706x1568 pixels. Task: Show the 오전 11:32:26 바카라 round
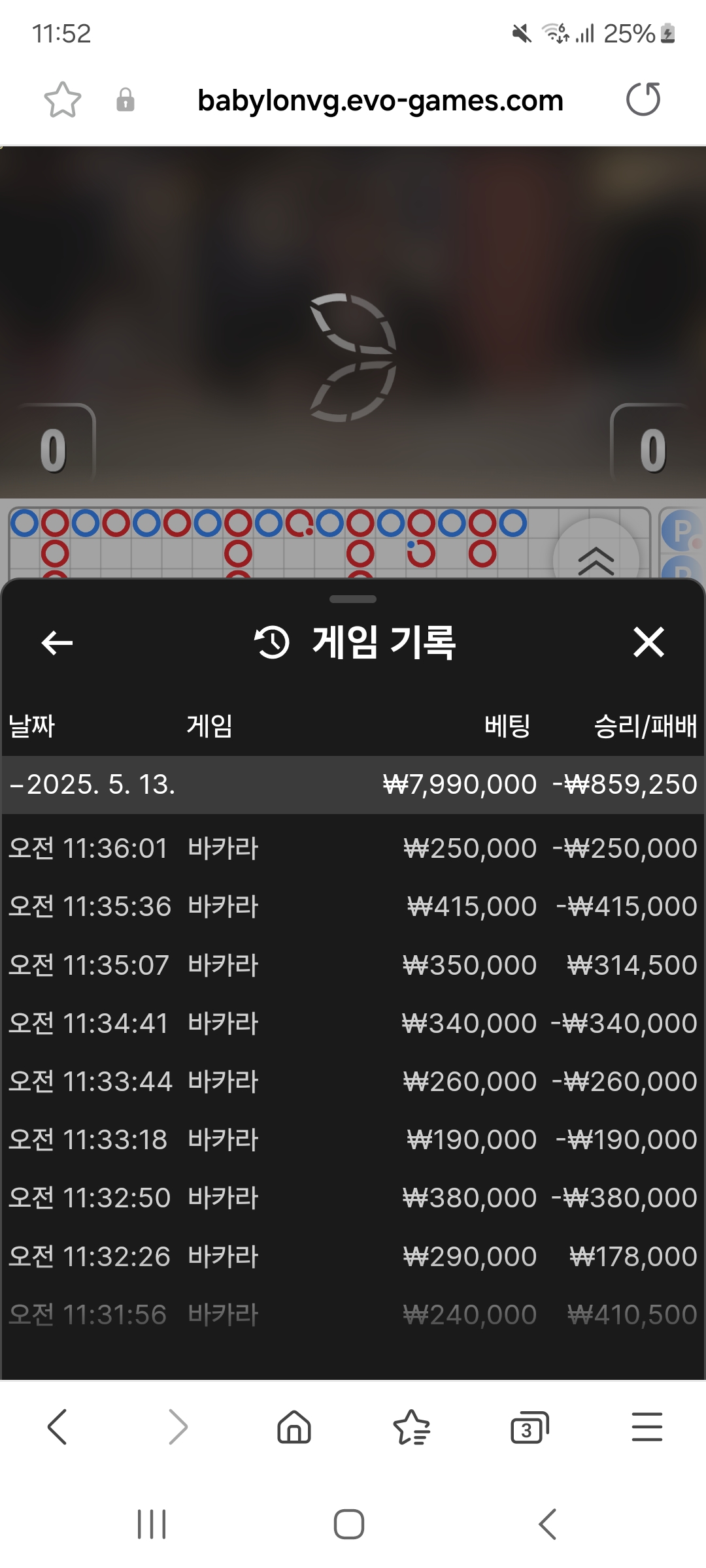(x=353, y=1256)
